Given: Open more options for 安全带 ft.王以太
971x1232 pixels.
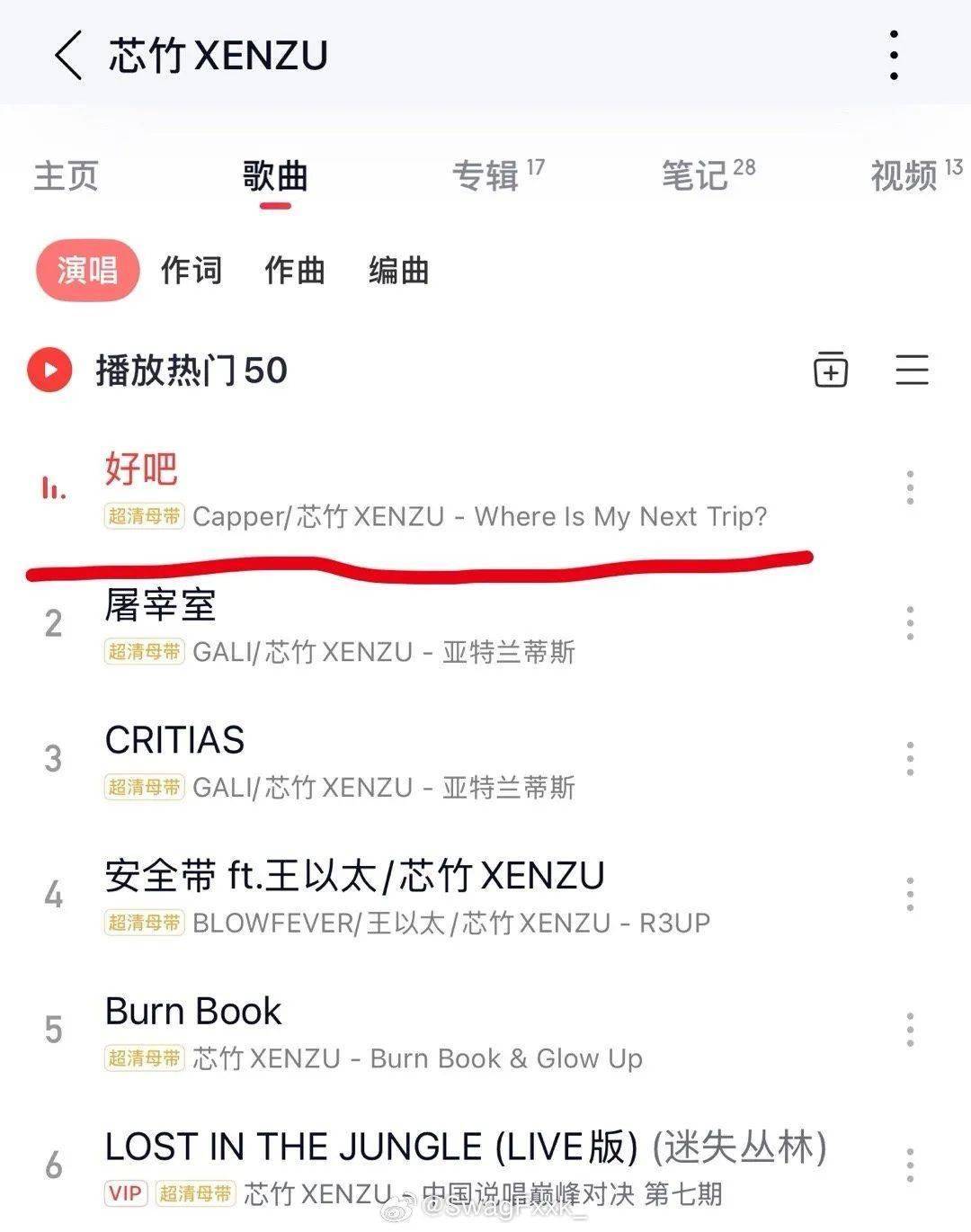Looking at the screenshot, I should 910,895.
